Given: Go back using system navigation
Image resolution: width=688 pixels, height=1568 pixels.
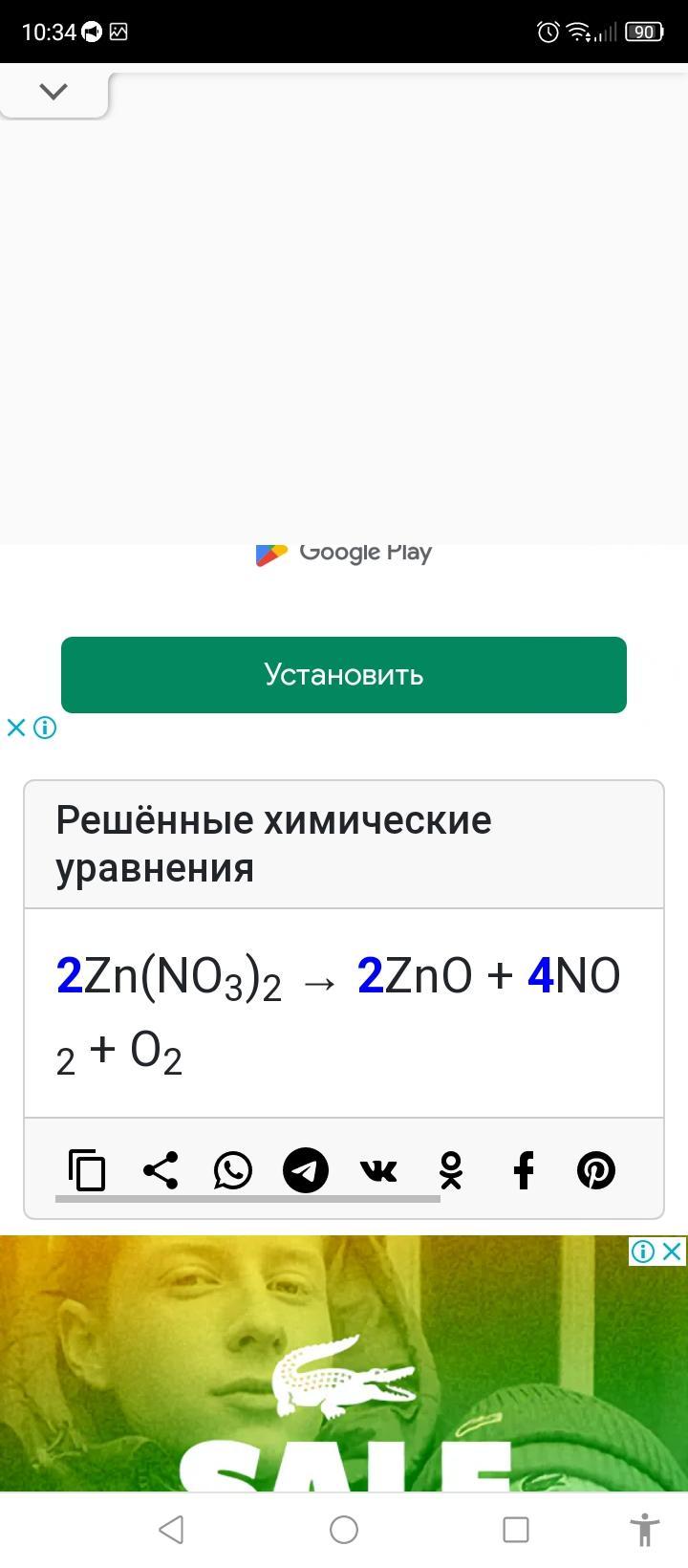Looking at the screenshot, I should [171, 1530].
